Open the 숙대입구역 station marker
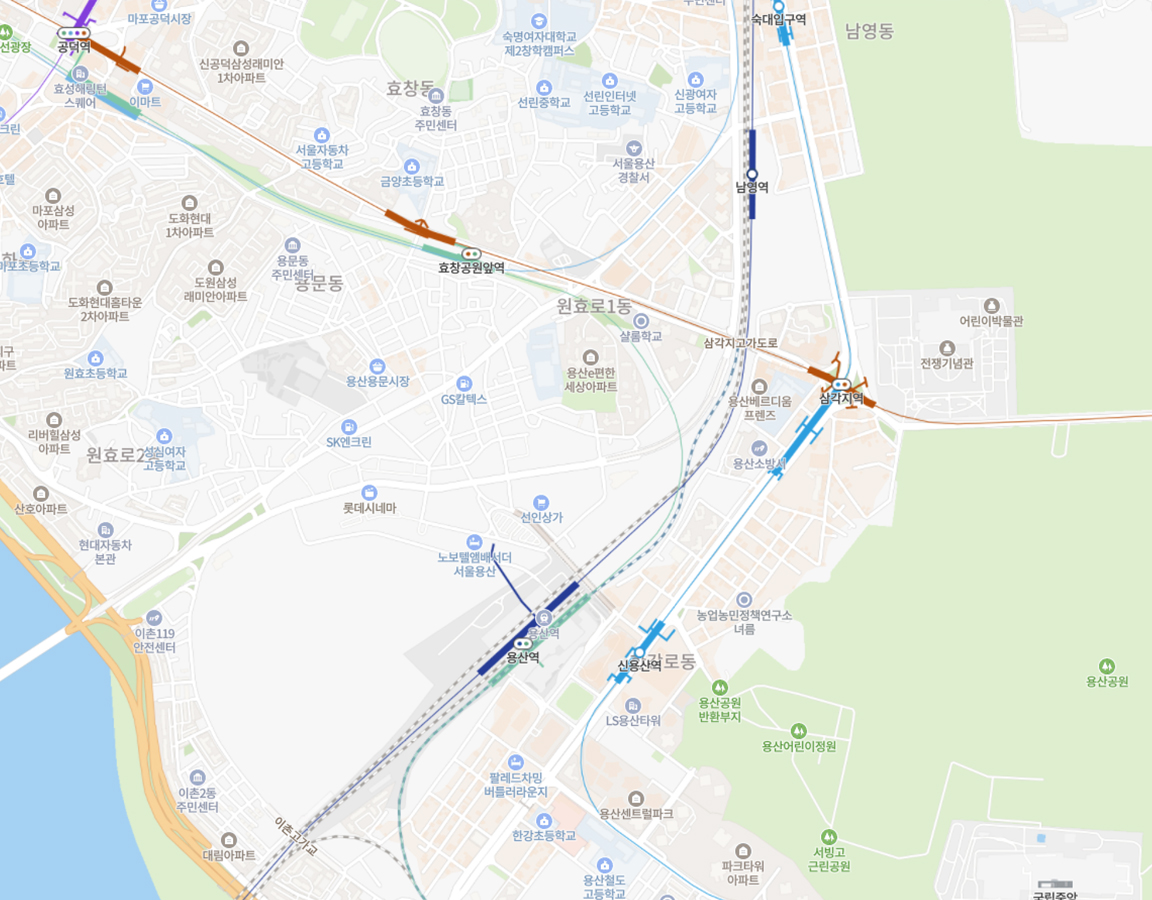 pos(778,6)
